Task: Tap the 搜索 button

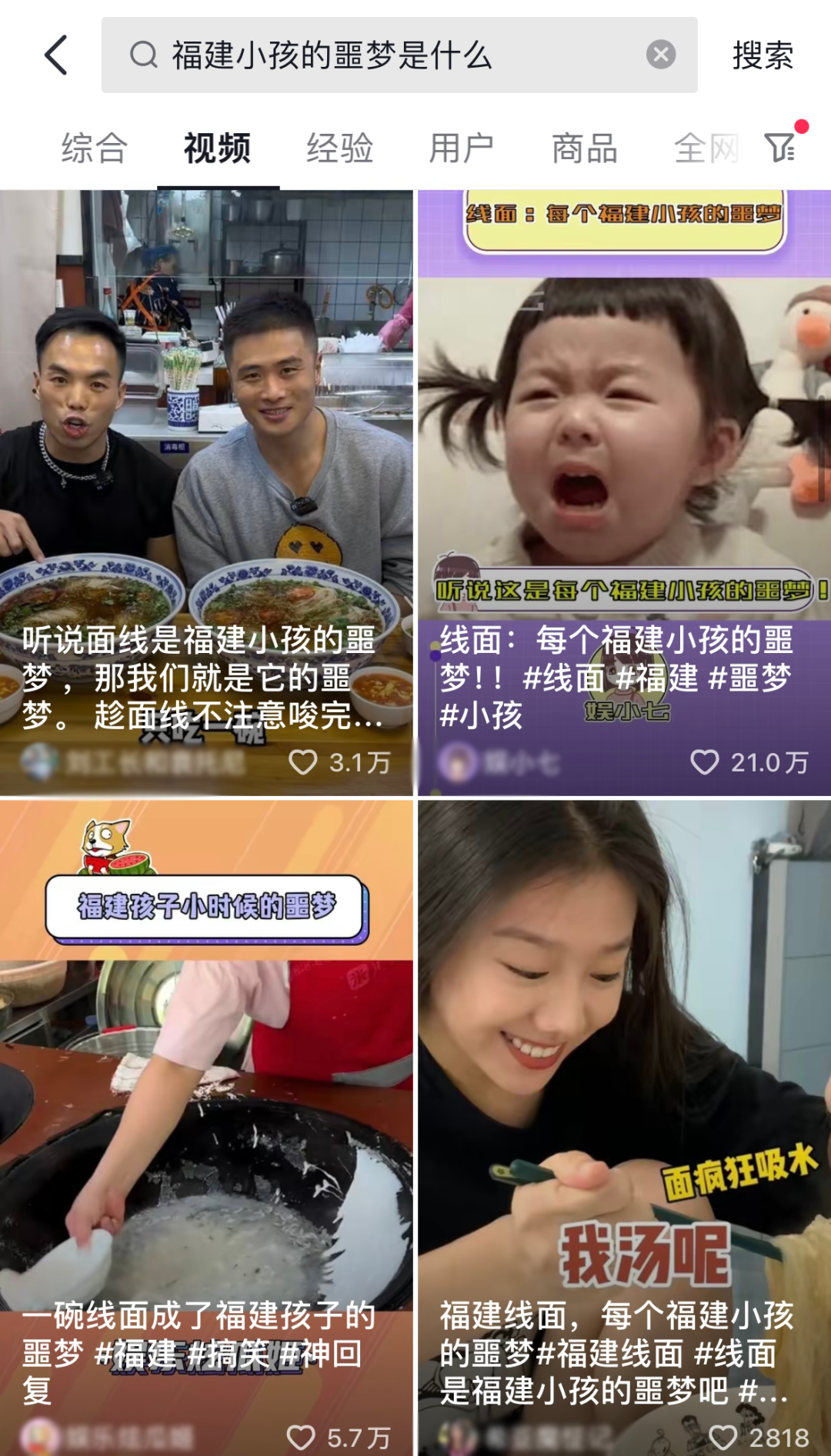Action: pyautogui.click(x=762, y=55)
